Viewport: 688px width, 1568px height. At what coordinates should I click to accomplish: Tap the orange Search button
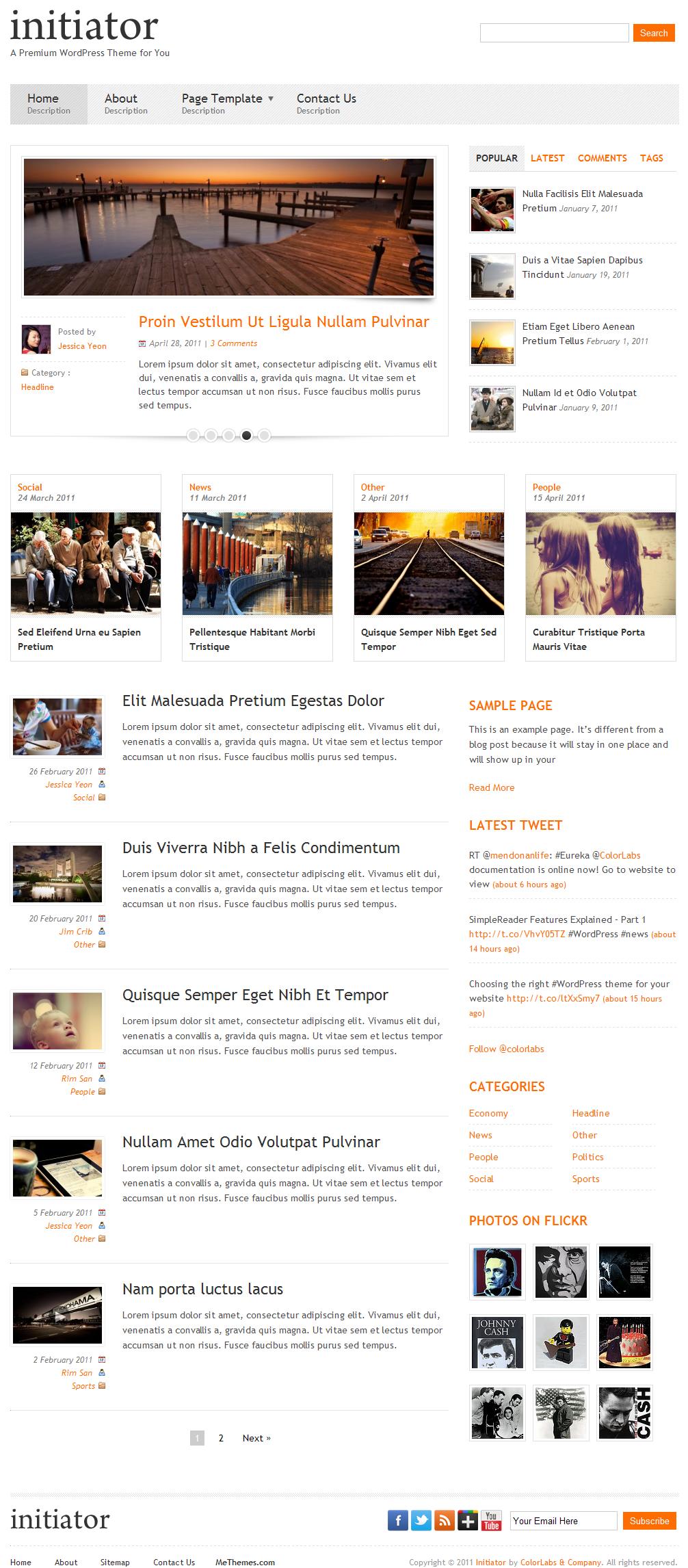pyautogui.click(x=654, y=33)
